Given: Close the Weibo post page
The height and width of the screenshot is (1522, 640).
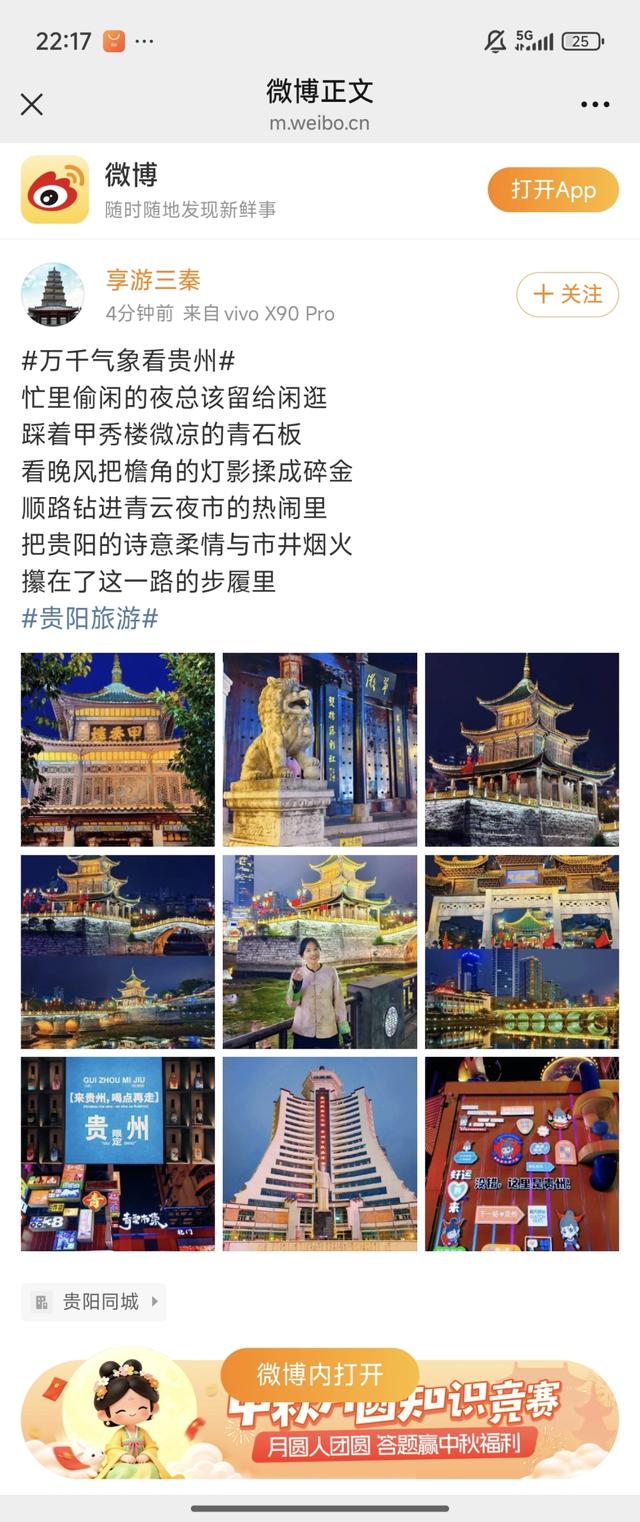Looking at the screenshot, I should click(32, 104).
